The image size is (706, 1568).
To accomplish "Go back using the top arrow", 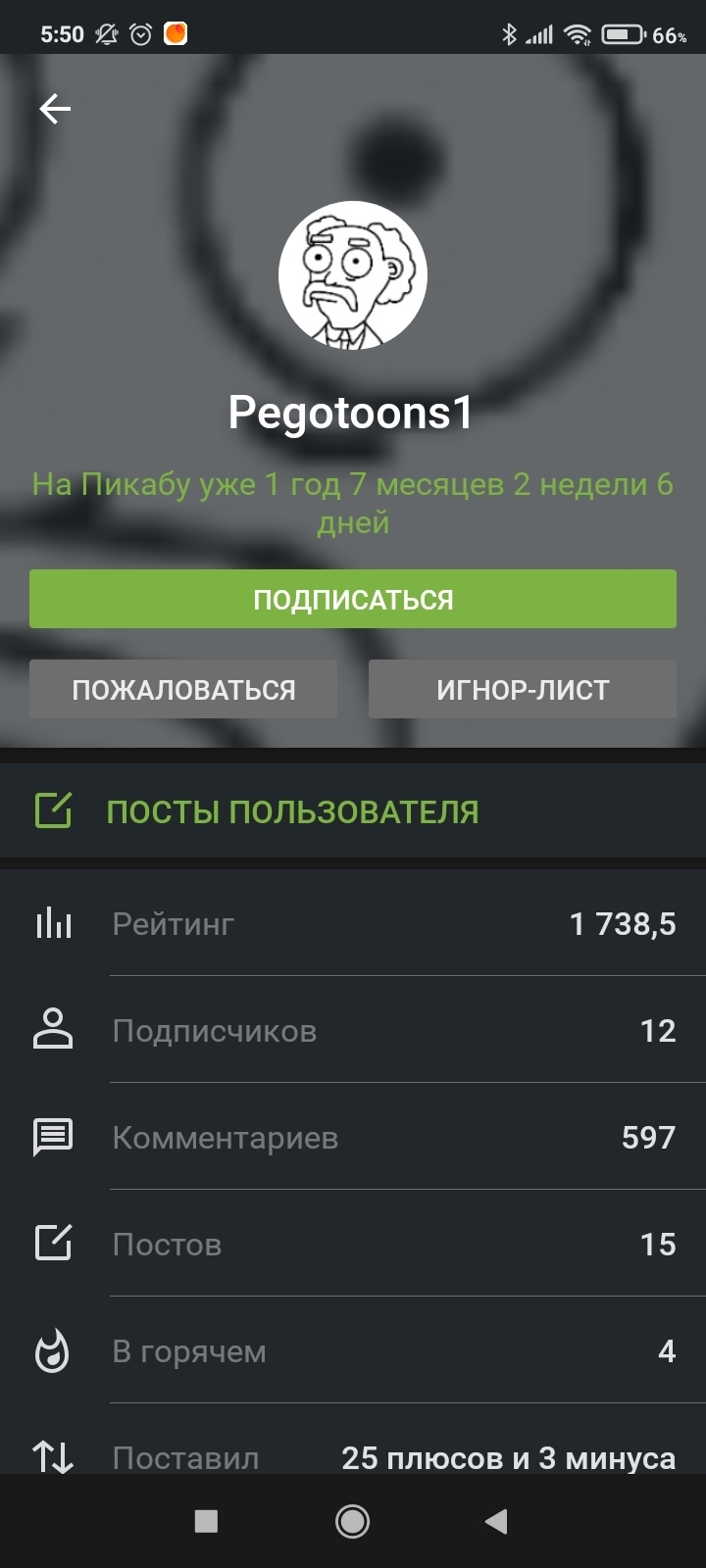I will click(55, 109).
